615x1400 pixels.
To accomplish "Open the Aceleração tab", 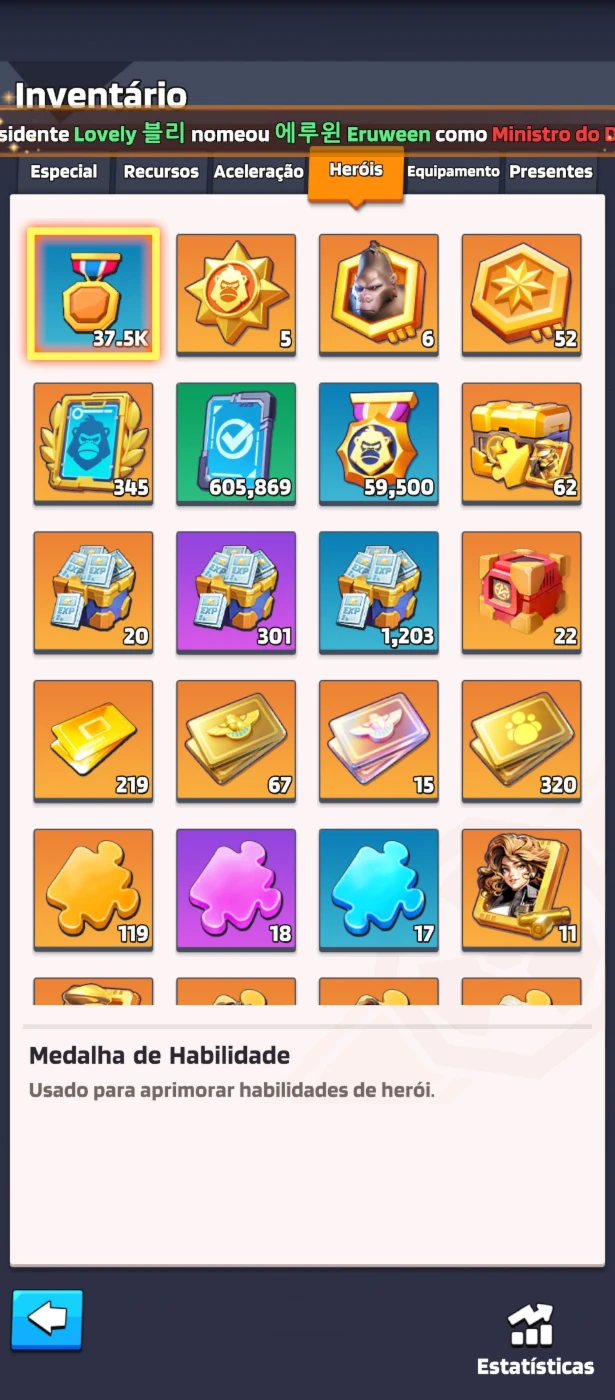I will point(258,172).
